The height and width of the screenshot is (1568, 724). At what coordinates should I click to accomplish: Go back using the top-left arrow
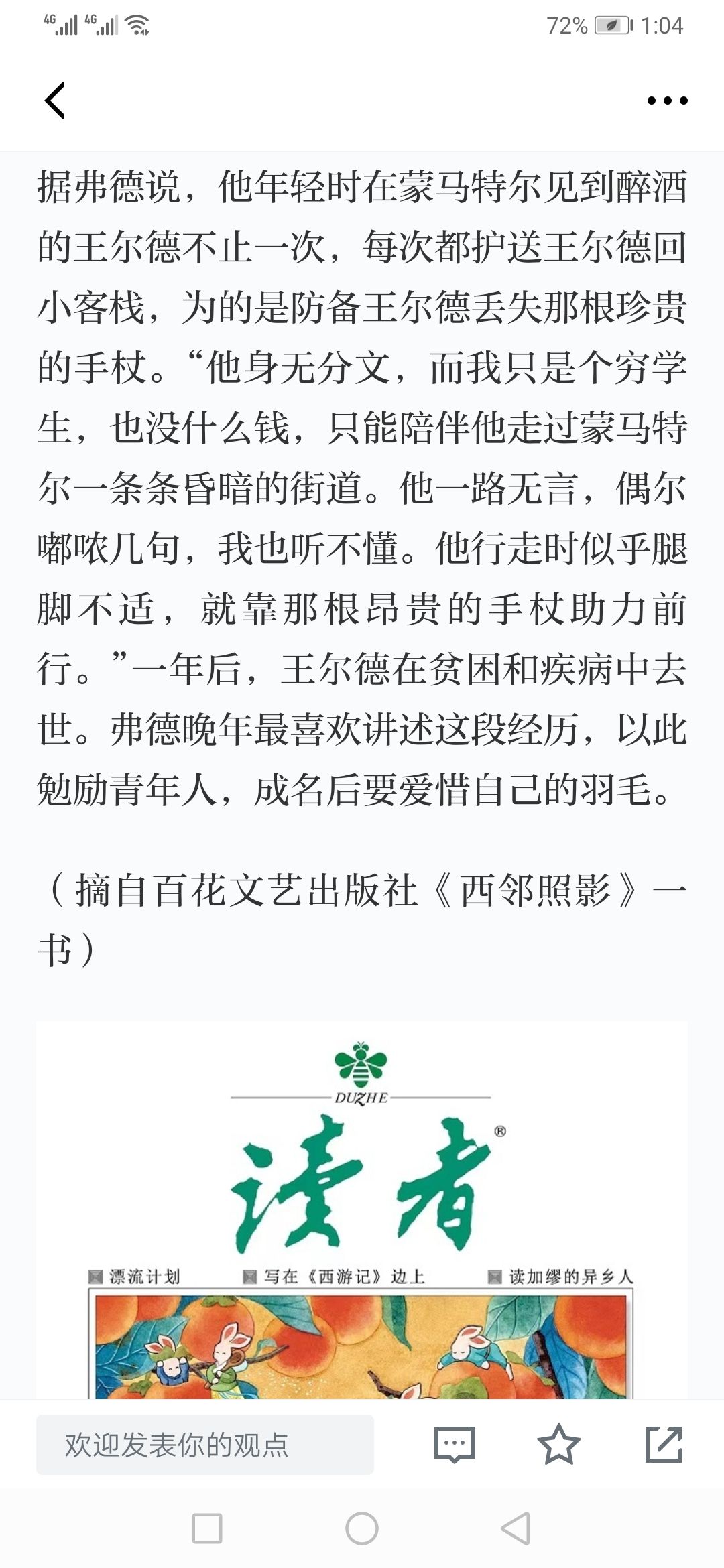(x=55, y=101)
